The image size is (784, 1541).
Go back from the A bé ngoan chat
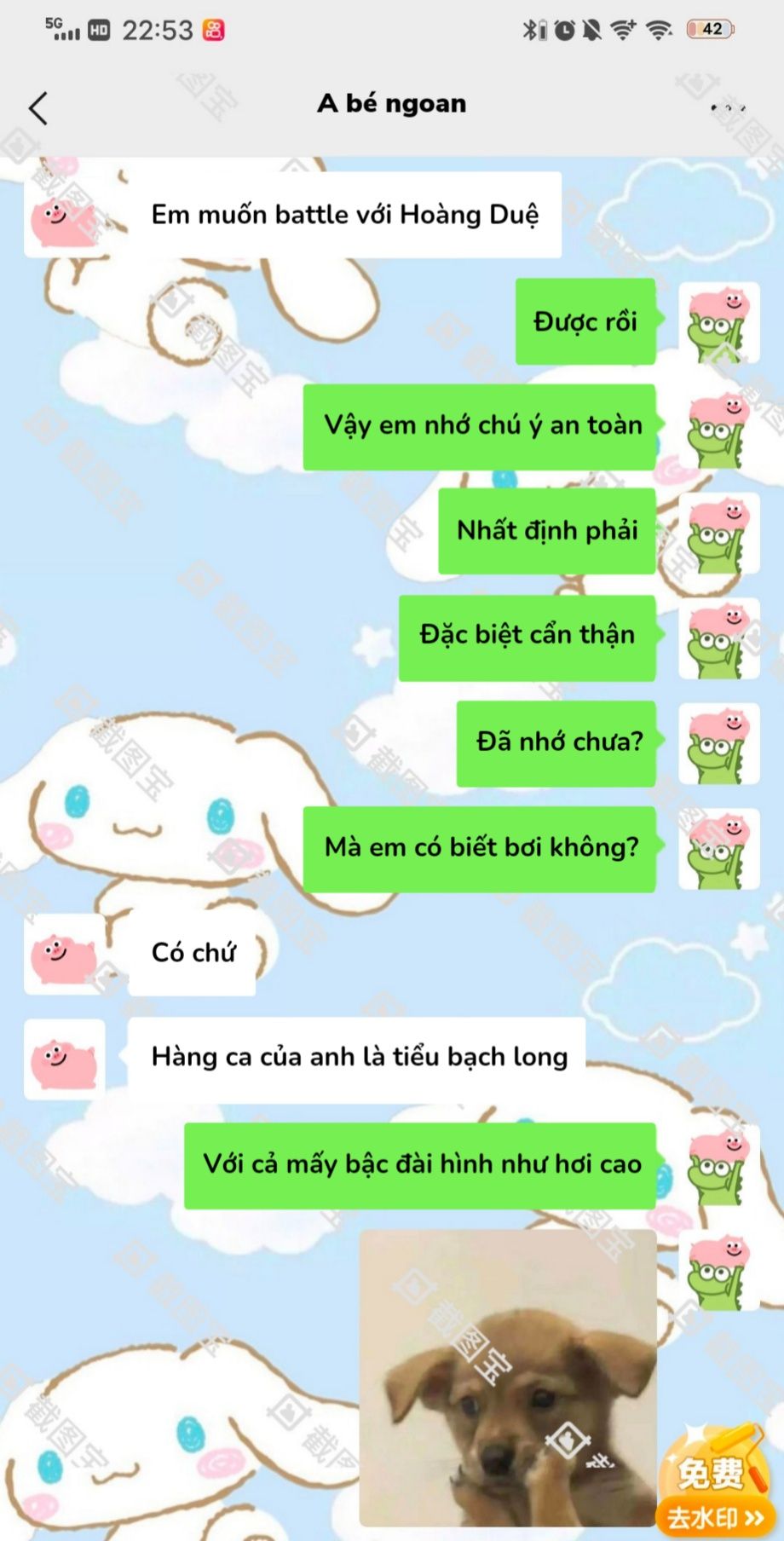38,108
